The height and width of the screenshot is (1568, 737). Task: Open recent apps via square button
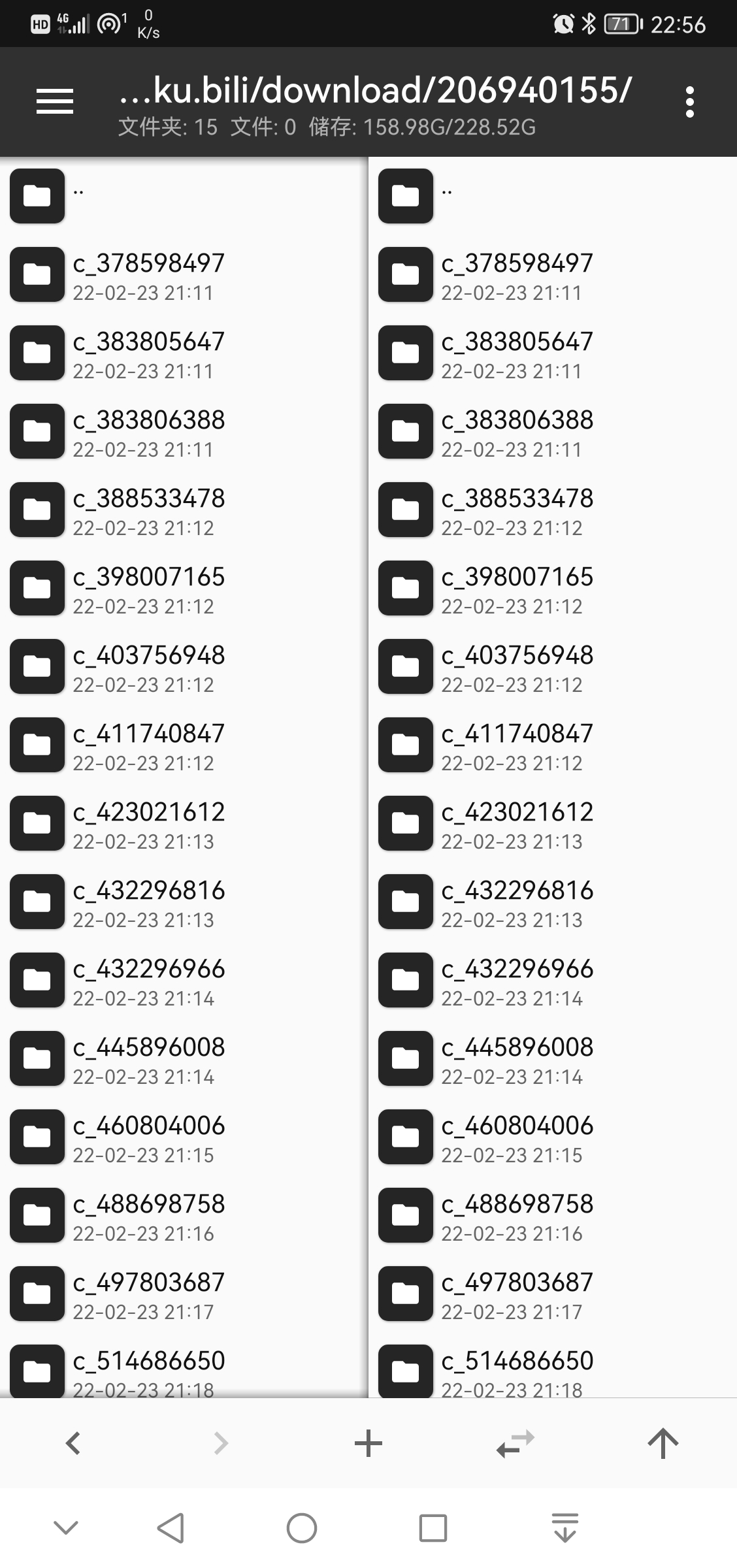click(433, 1528)
